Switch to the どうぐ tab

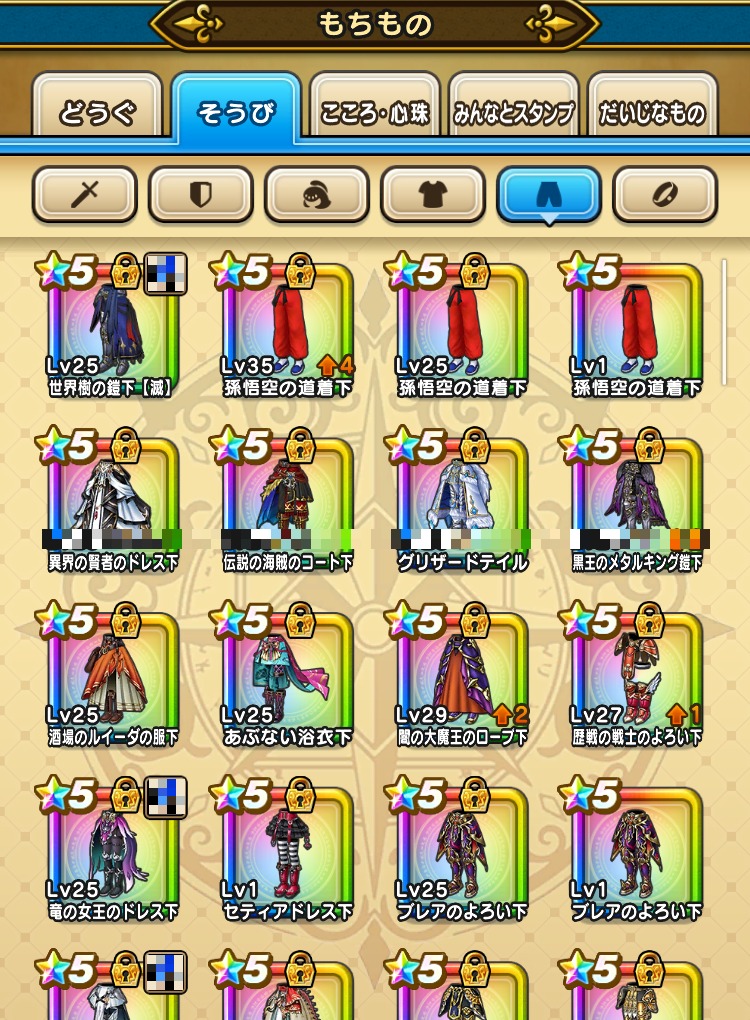97,112
